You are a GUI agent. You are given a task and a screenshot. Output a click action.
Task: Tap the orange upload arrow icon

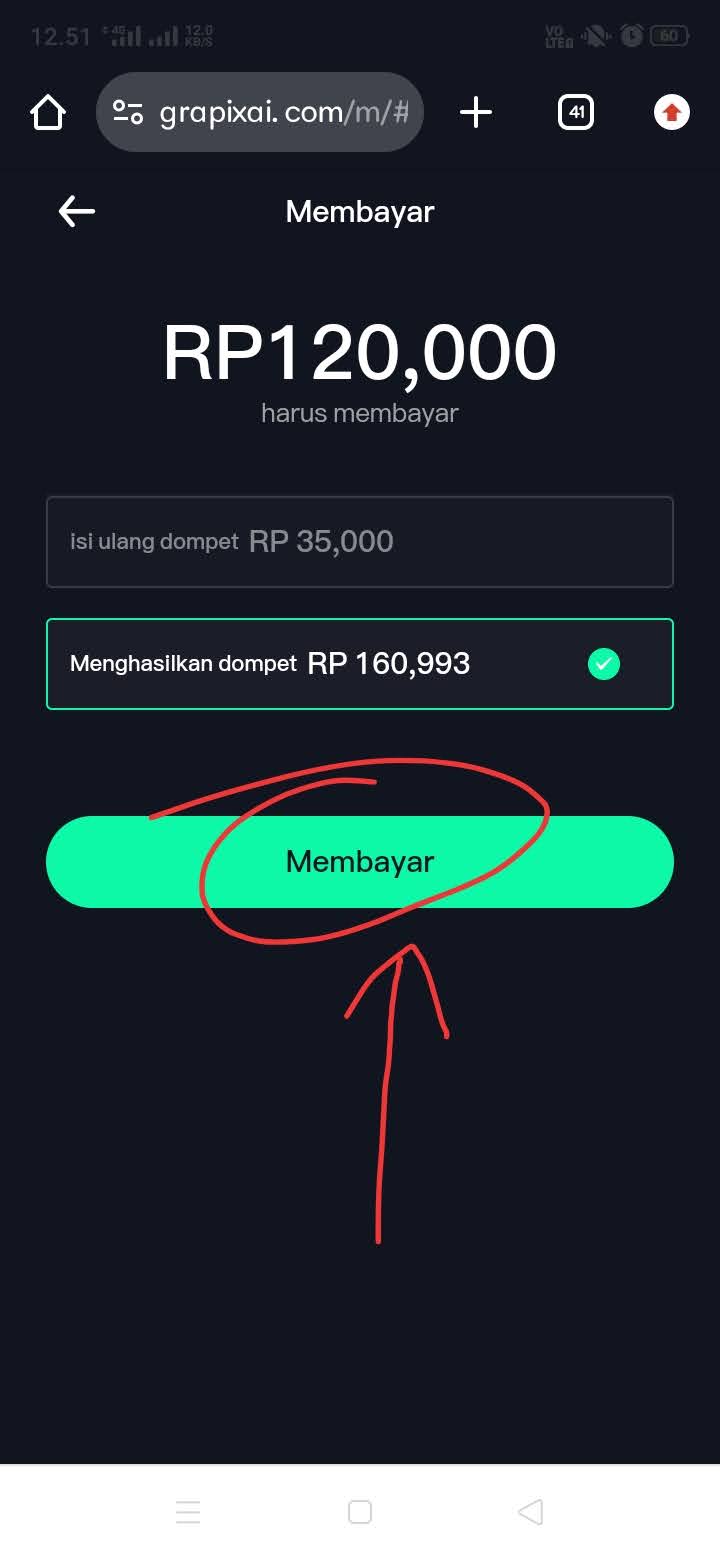pyautogui.click(x=670, y=112)
